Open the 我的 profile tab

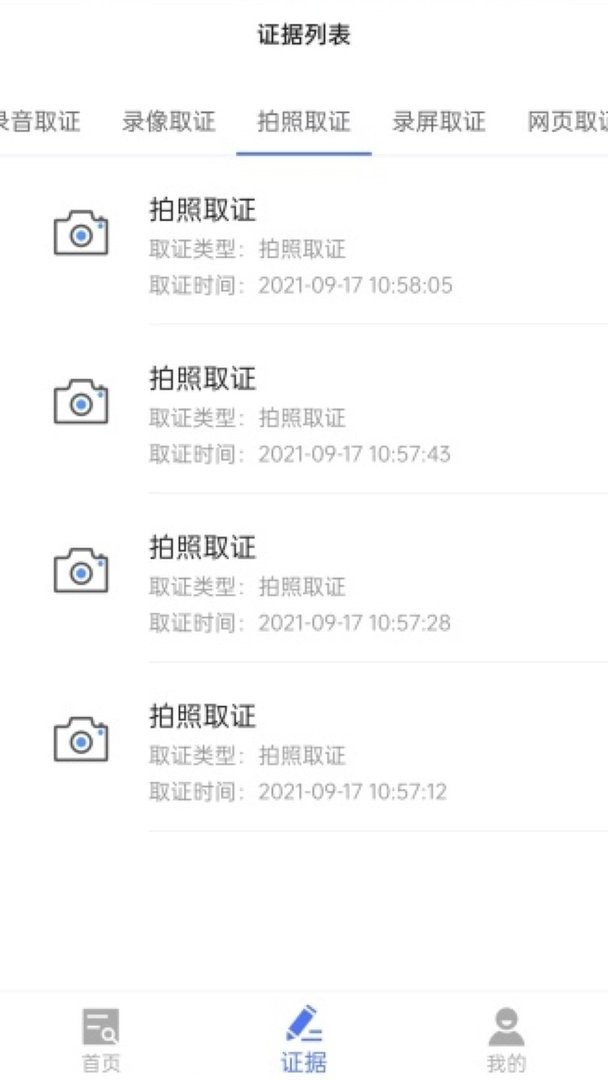click(506, 1040)
